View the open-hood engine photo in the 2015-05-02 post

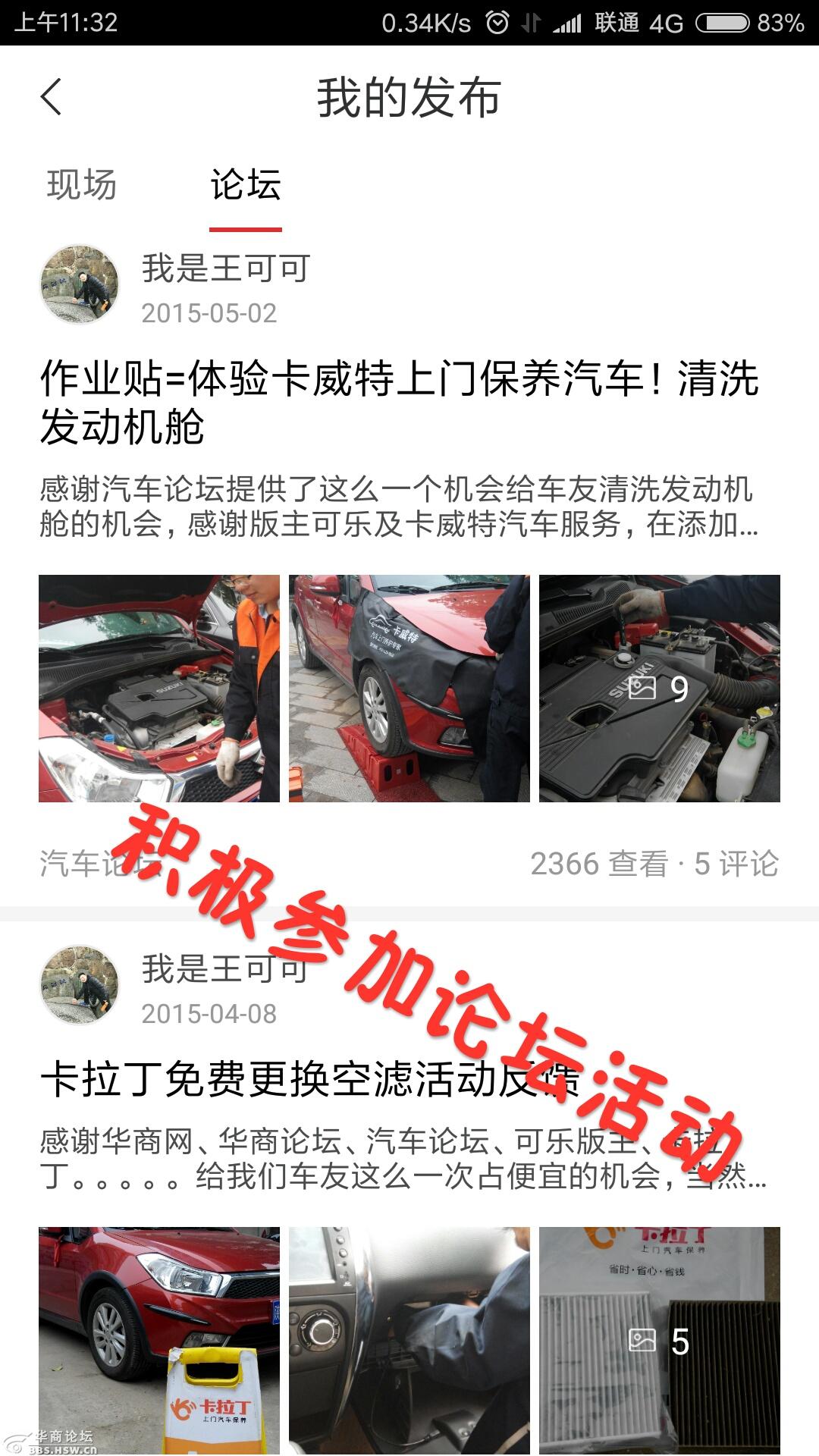coord(159,689)
